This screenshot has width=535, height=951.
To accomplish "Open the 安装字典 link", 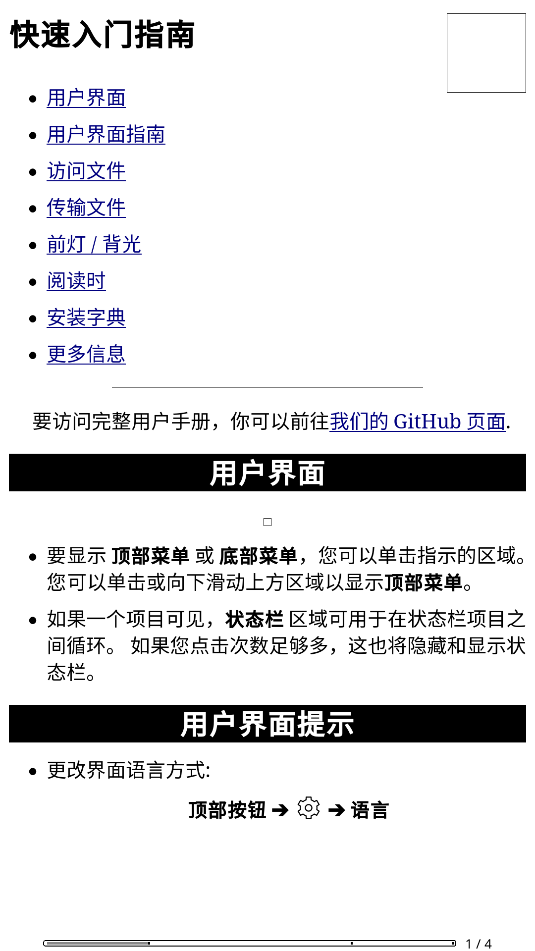I will (86, 318).
